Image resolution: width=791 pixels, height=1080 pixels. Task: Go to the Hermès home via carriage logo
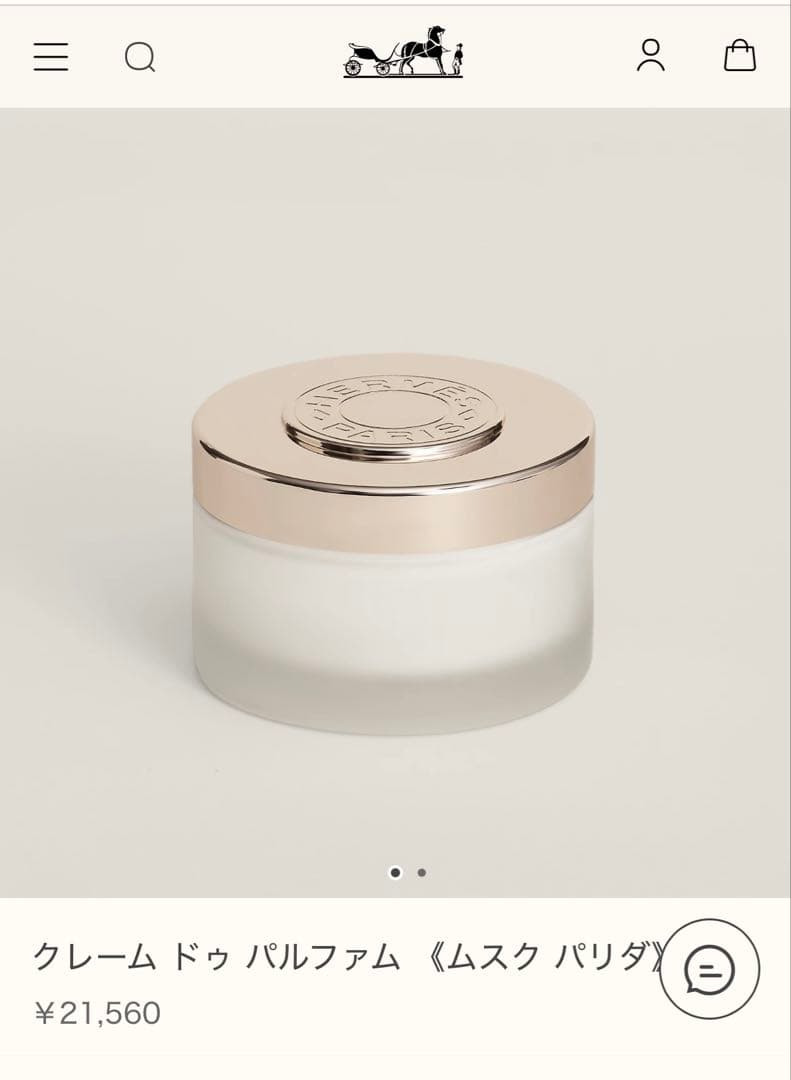(x=403, y=53)
